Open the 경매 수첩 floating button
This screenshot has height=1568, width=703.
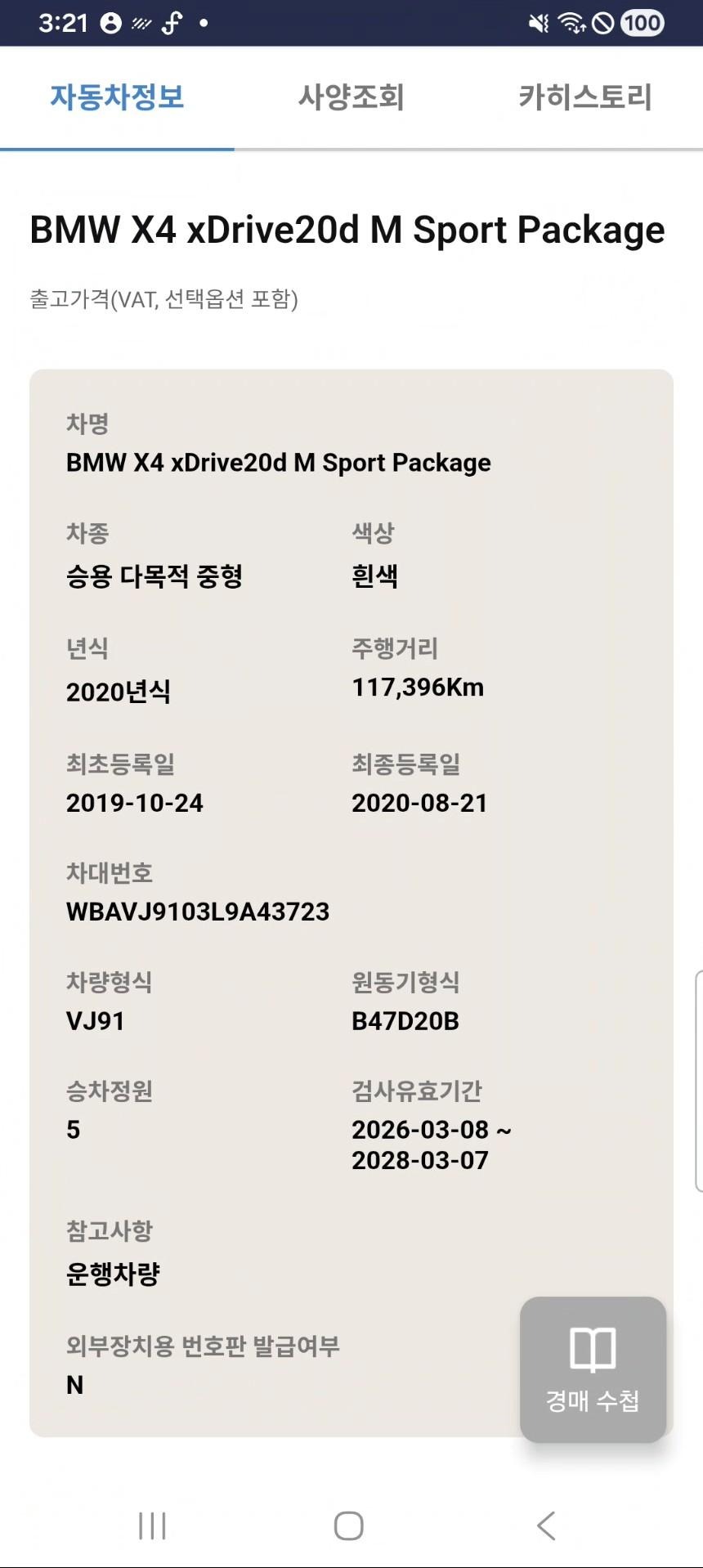click(593, 1369)
